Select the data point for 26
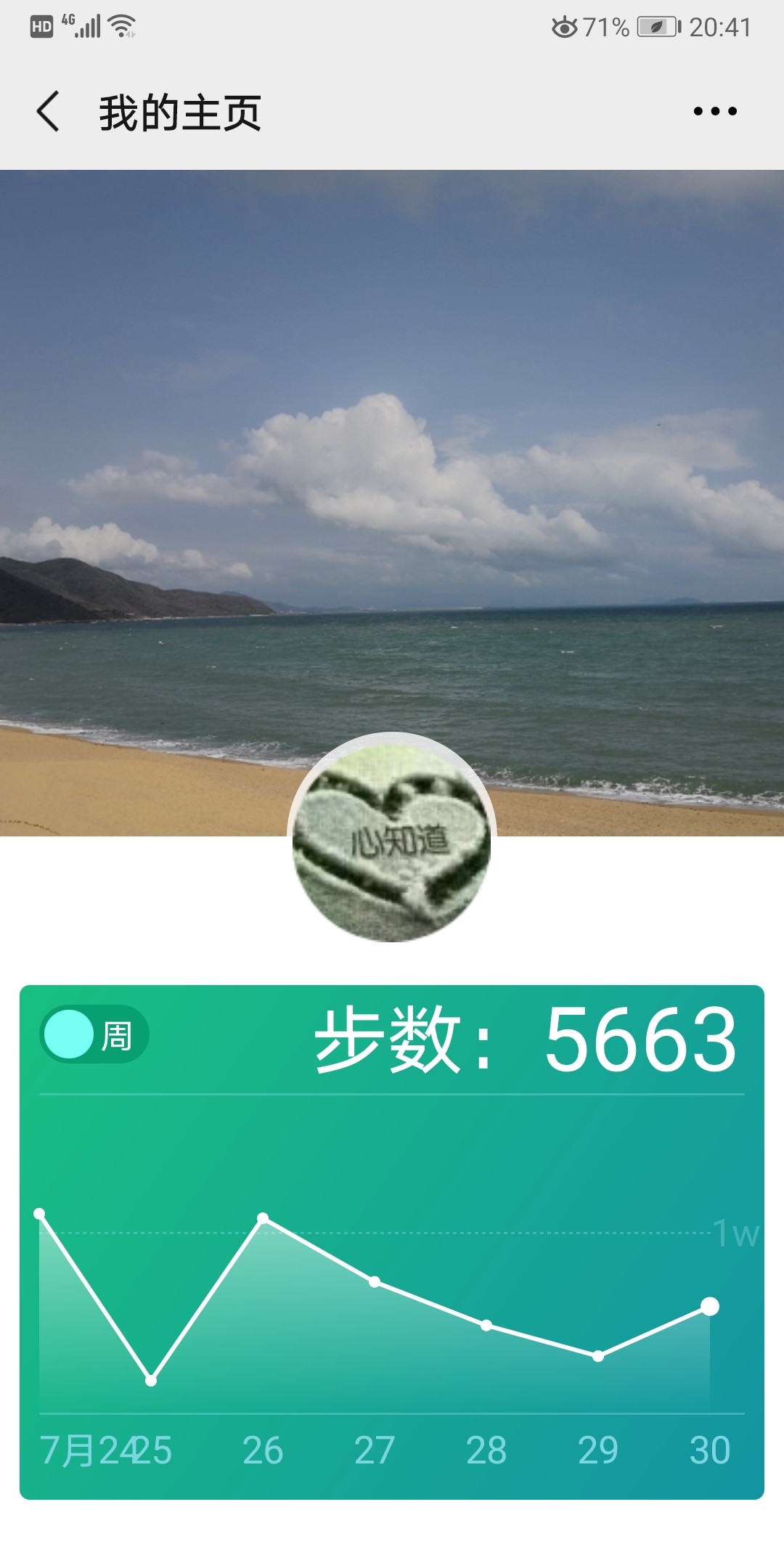Image resolution: width=784 pixels, height=1568 pixels. click(x=263, y=1218)
